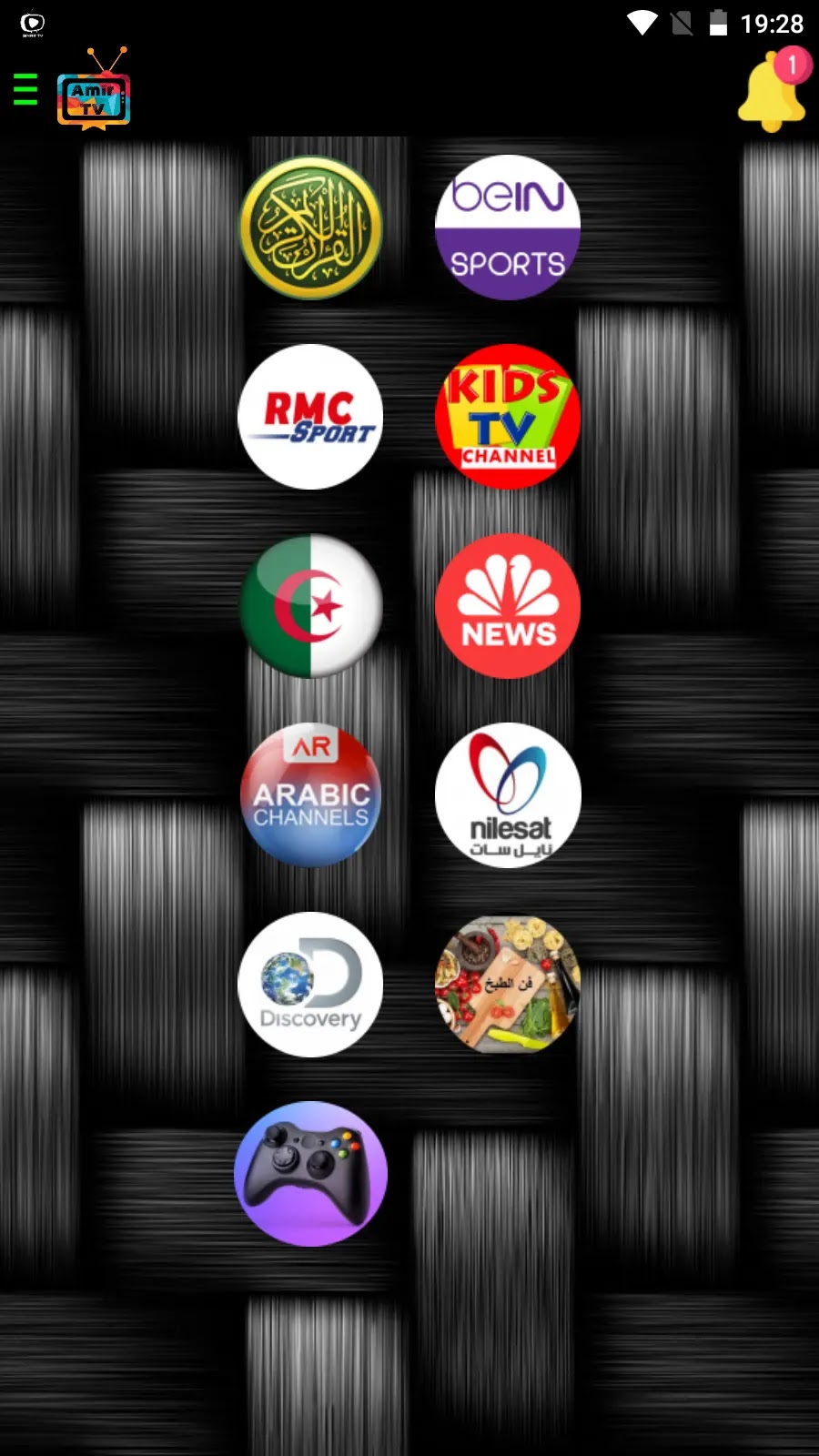Select the News category
The height and width of the screenshot is (1456, 819).
point(508,606)
